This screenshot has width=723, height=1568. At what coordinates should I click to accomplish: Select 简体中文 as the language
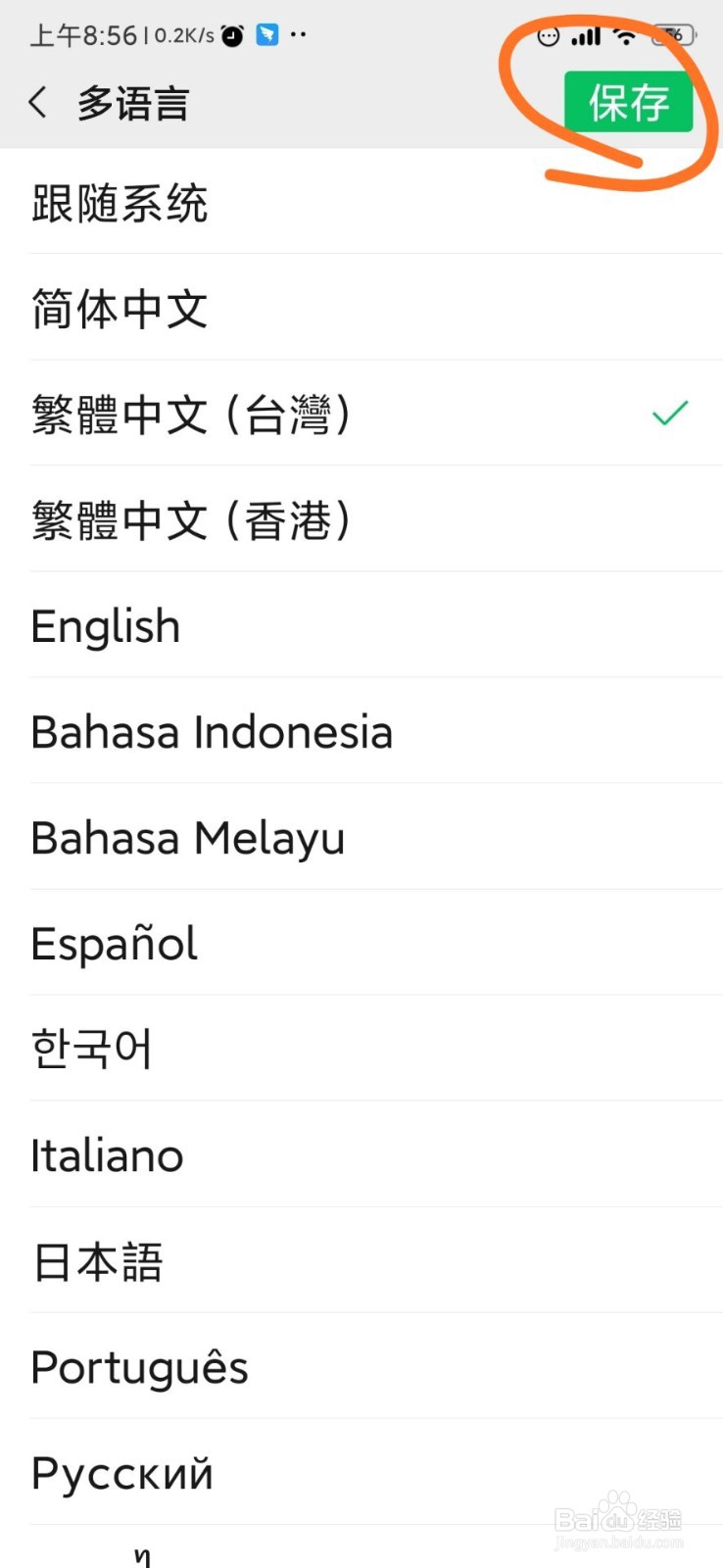click(x=119, y=308)
